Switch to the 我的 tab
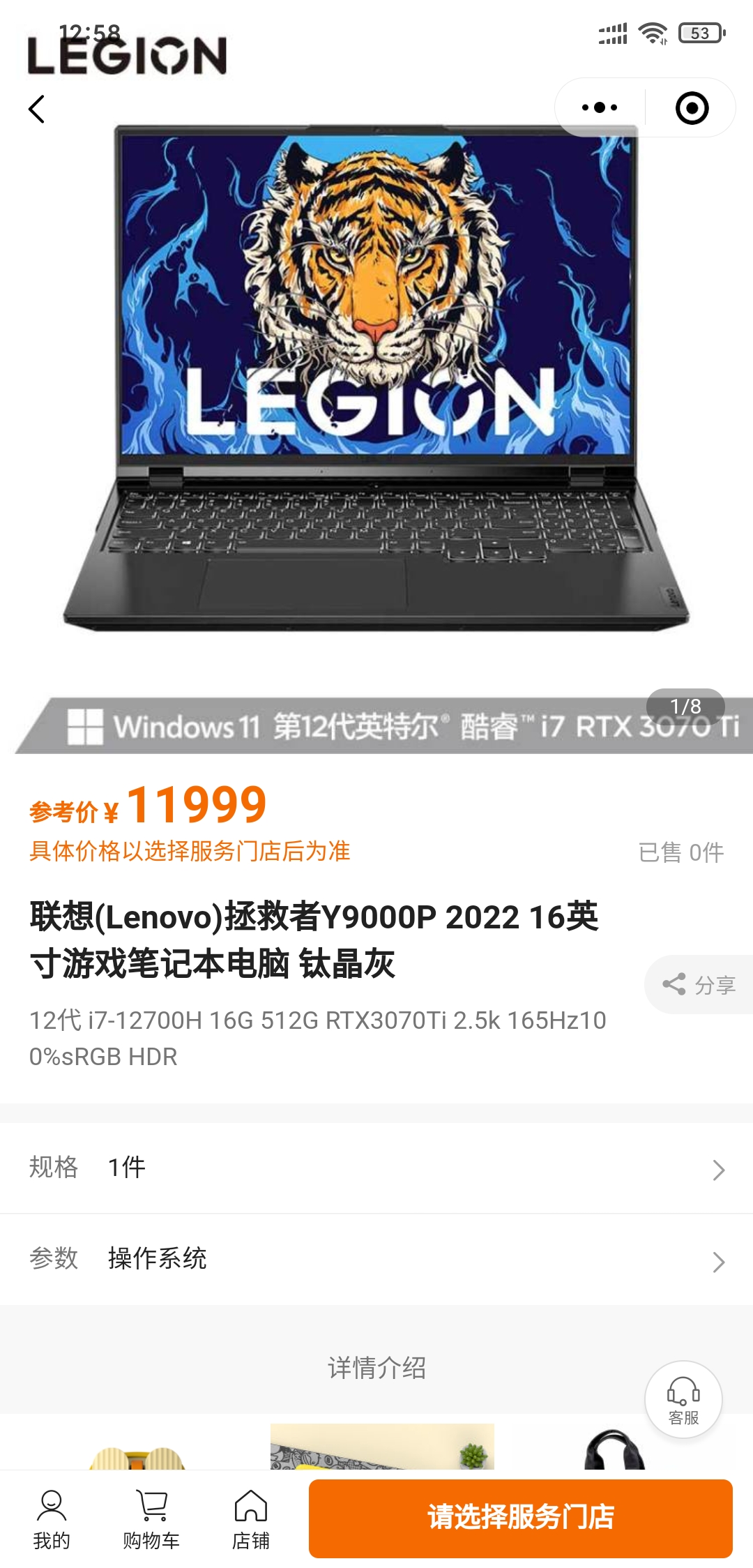Viewport: 753px width, 1568px height. point(52,1519)
